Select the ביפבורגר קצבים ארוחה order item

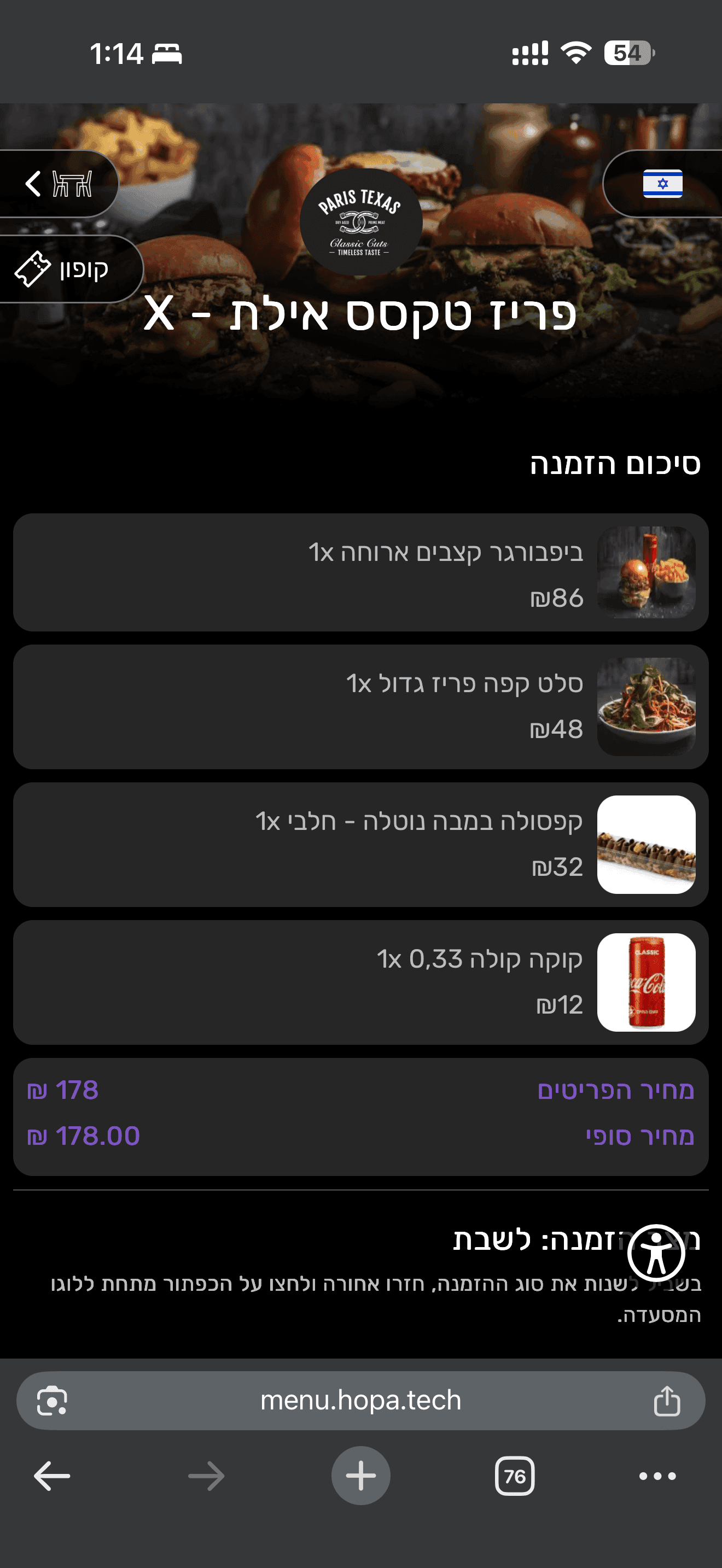click(x=360, y=572)
